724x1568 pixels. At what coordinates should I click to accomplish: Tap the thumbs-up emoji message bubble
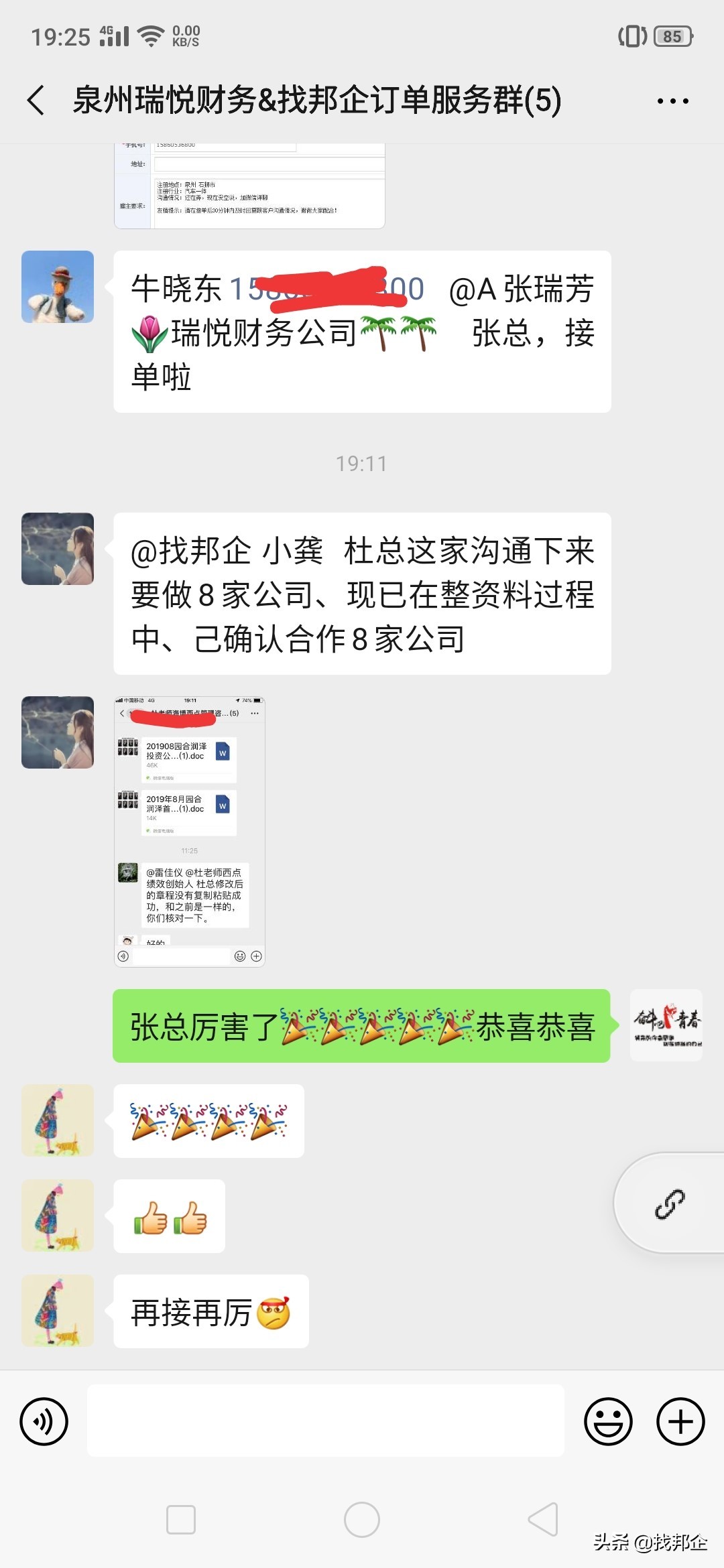(x=169, y=1216)
